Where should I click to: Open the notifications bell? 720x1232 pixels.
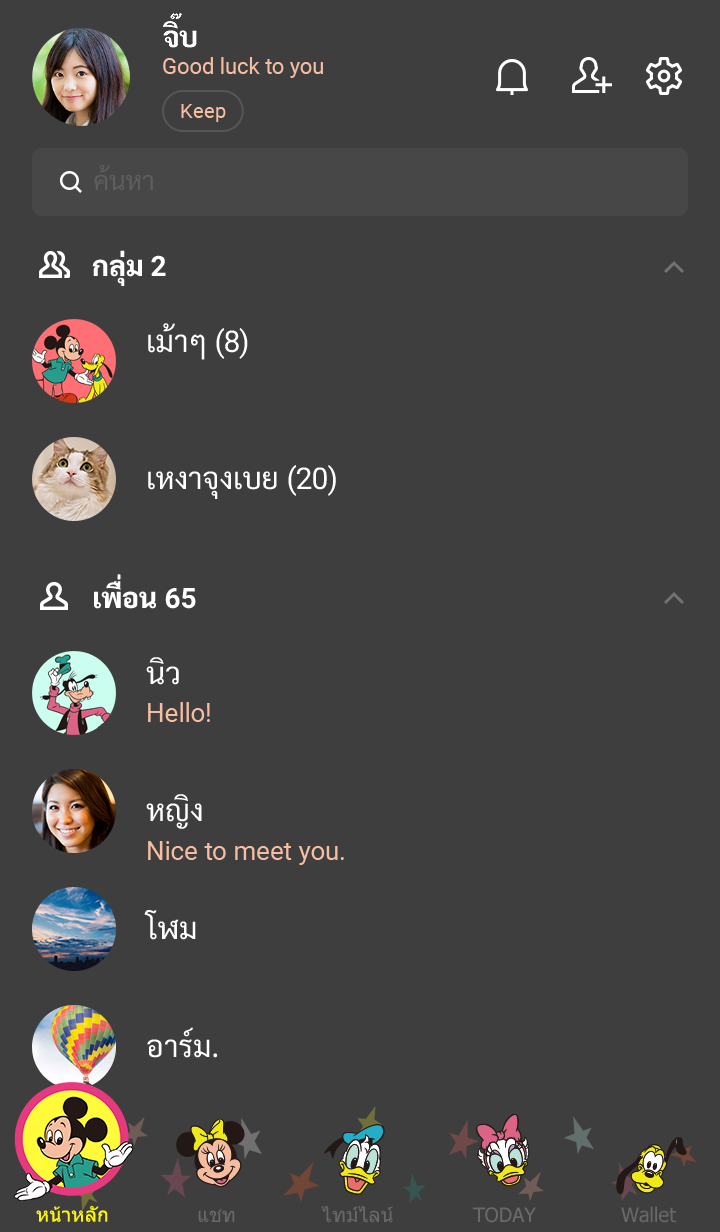512,77
